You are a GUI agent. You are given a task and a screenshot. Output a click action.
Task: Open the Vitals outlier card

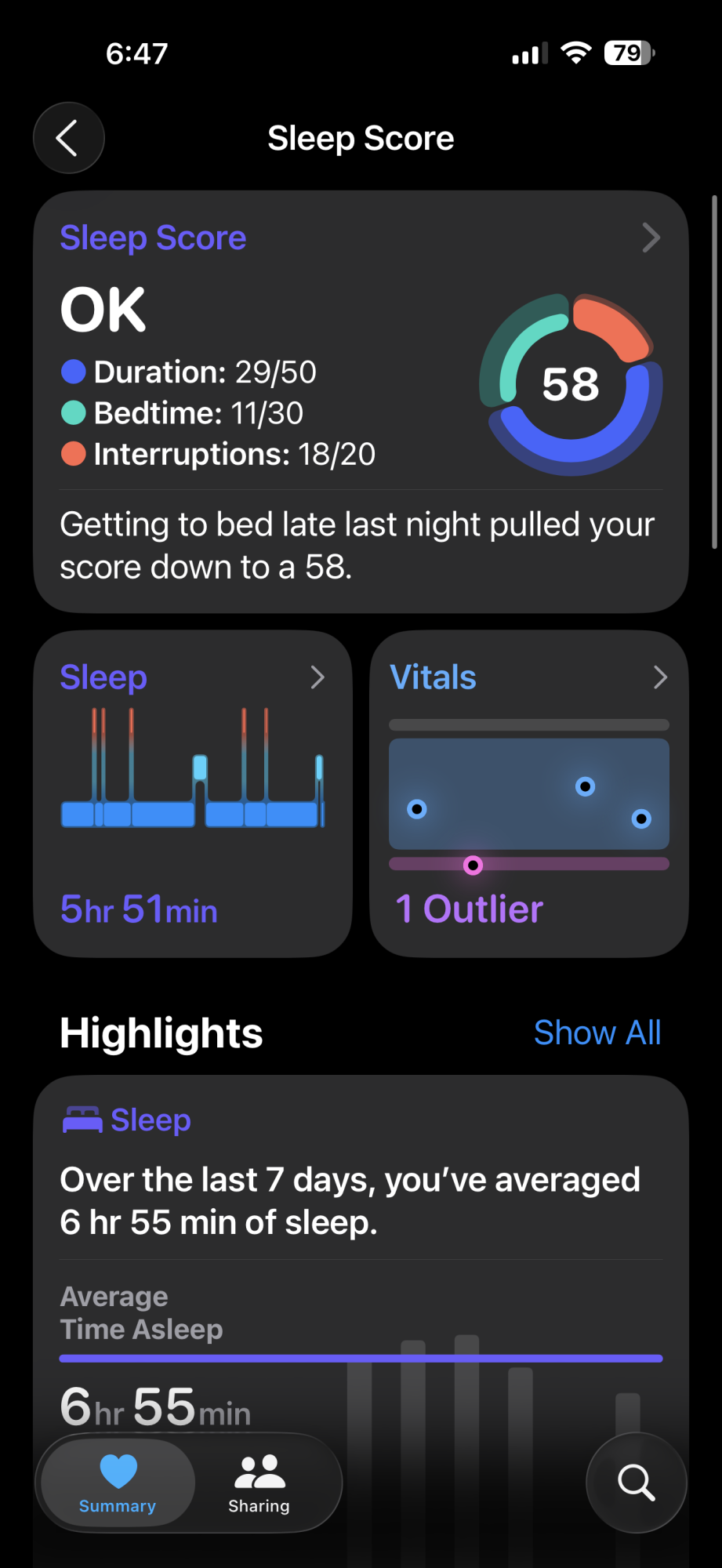tap(529, 793)
